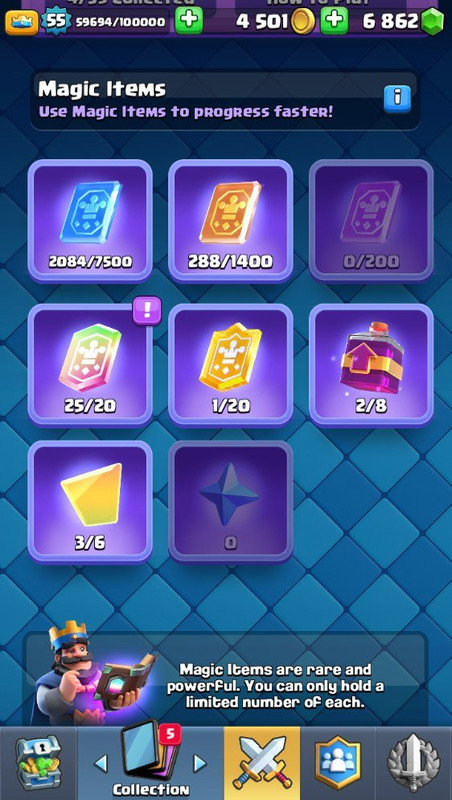Select the blue wild card showing 2084/7500
Image resolution: width=452 pixels, height=800 pixels.
90,220
